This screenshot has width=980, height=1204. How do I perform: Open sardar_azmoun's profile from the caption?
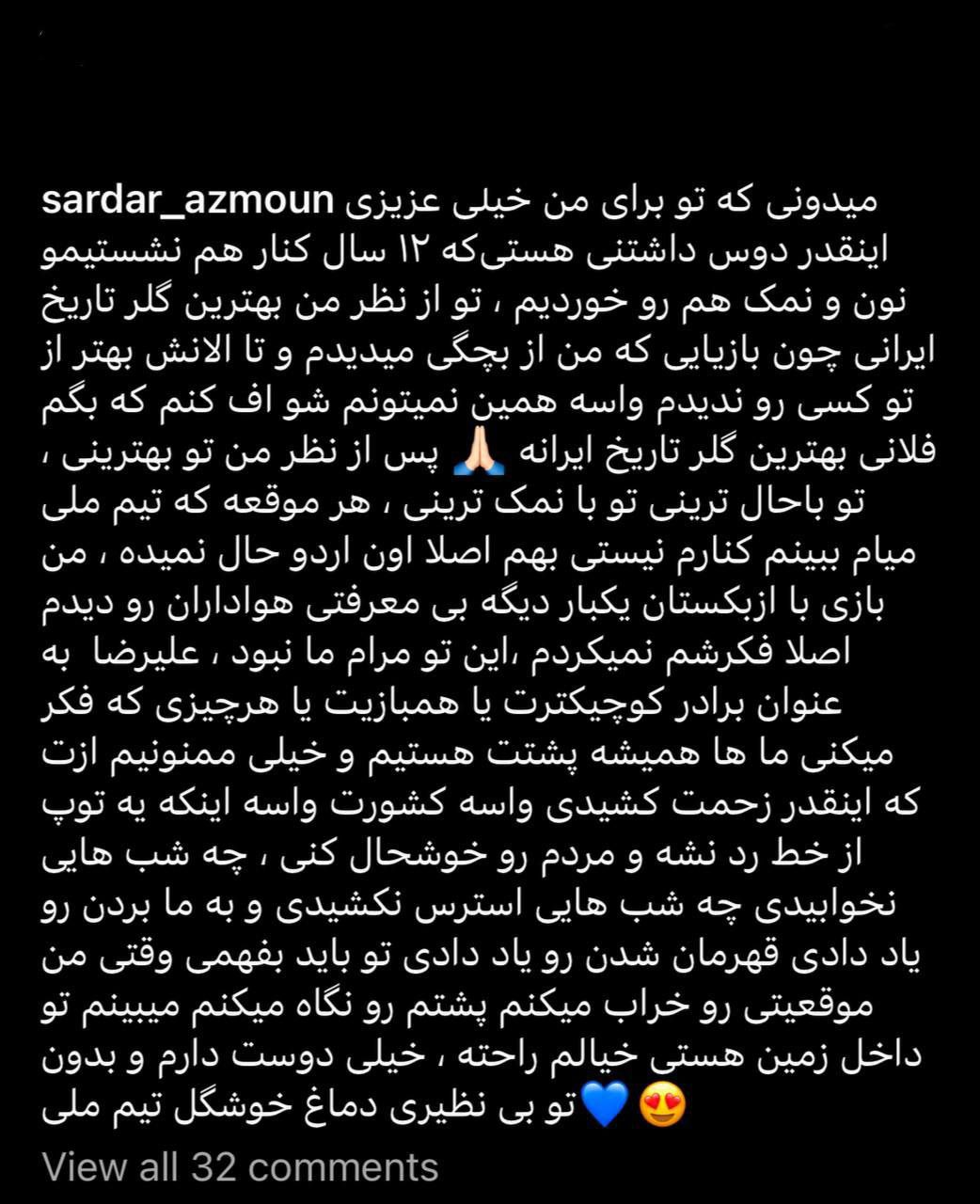[188, 201]
